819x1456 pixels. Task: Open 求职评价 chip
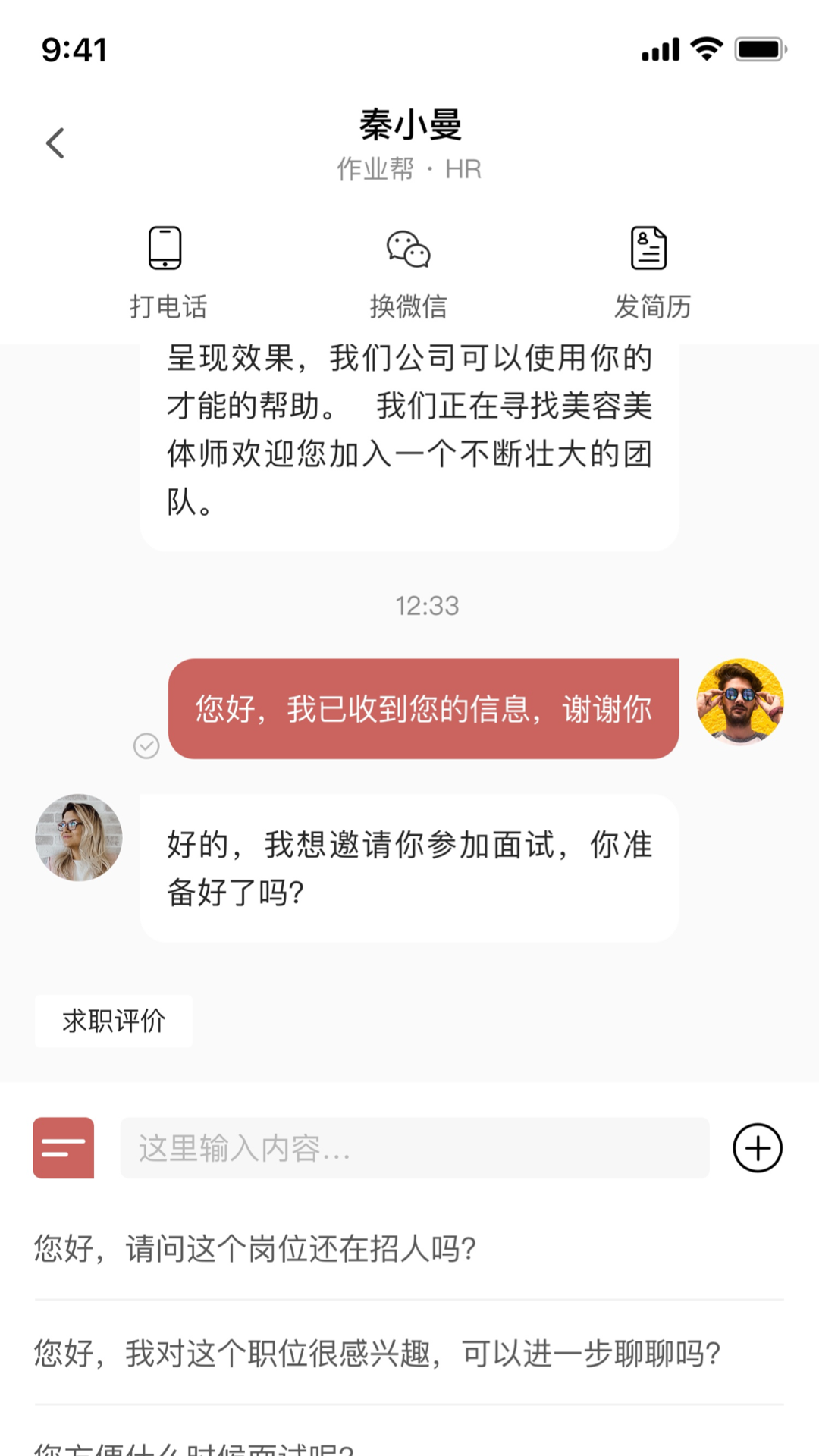[114, 1021]
